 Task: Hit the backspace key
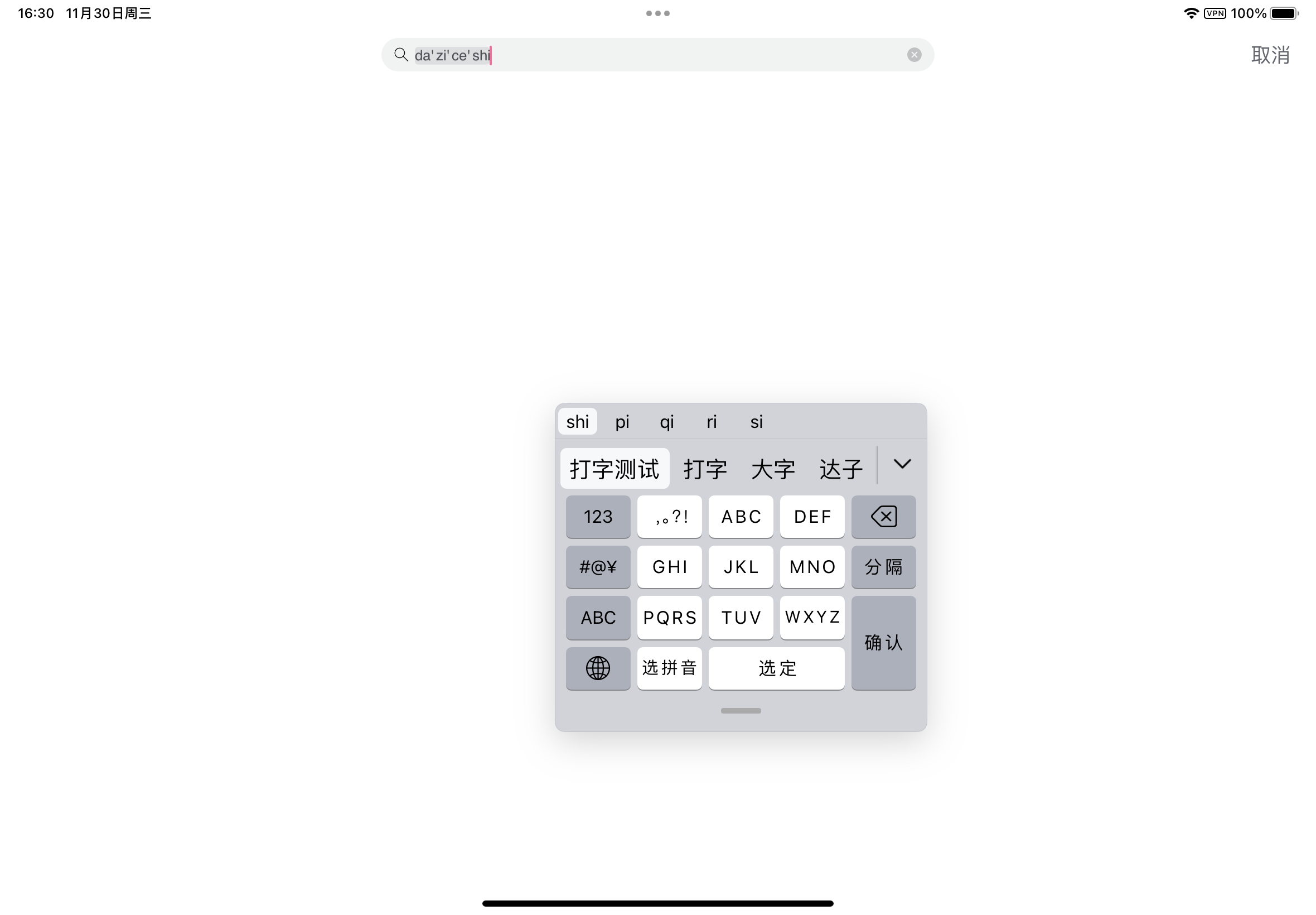pyautogui.click(x=883, y=517)
